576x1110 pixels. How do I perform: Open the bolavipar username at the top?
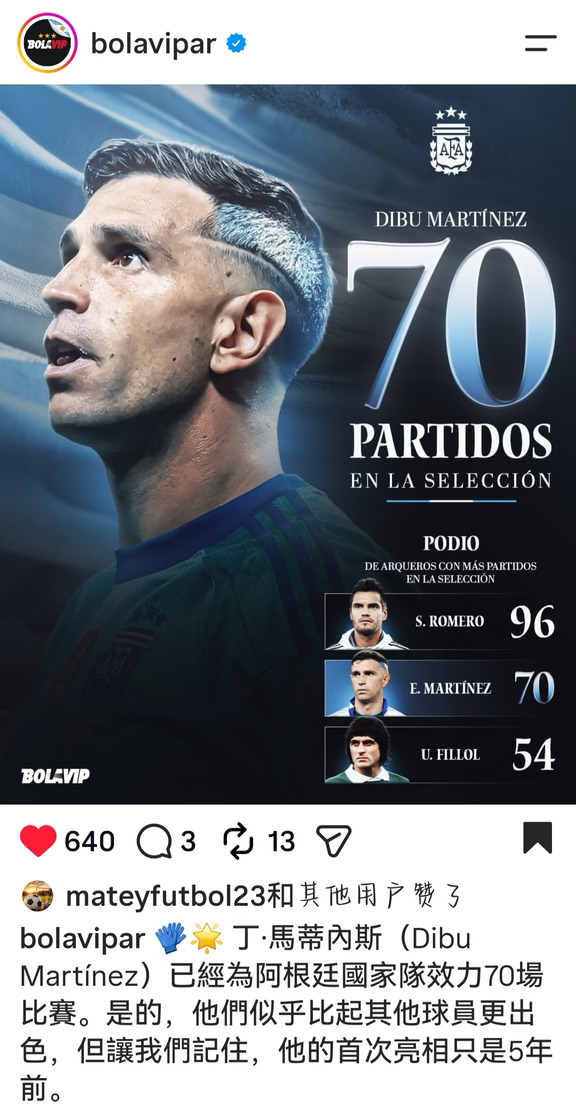[154, 44]
